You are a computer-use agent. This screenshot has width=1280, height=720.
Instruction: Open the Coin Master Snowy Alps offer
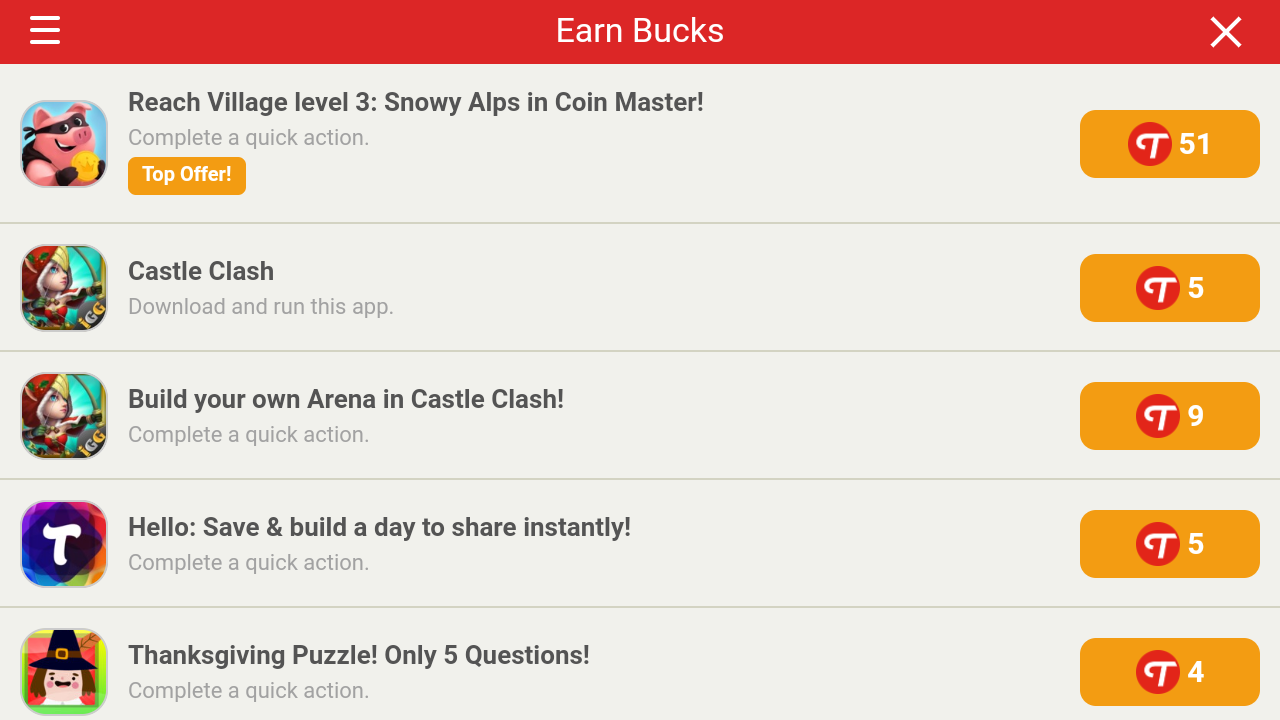[x=415, y=103]
